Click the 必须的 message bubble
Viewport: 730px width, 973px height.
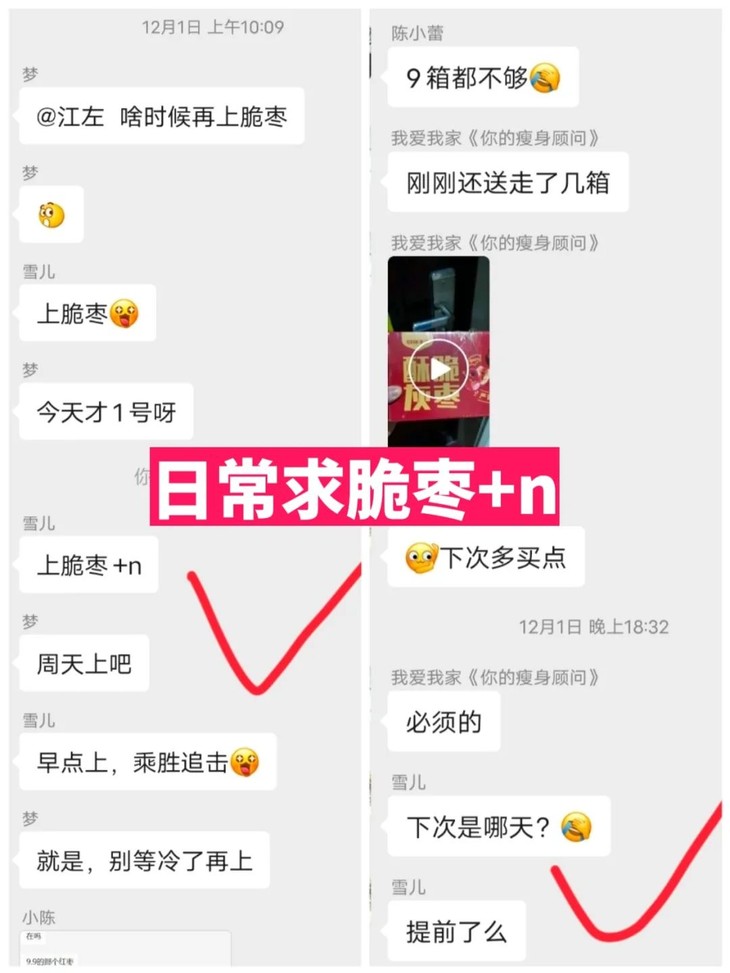click(x=442, y=723)
